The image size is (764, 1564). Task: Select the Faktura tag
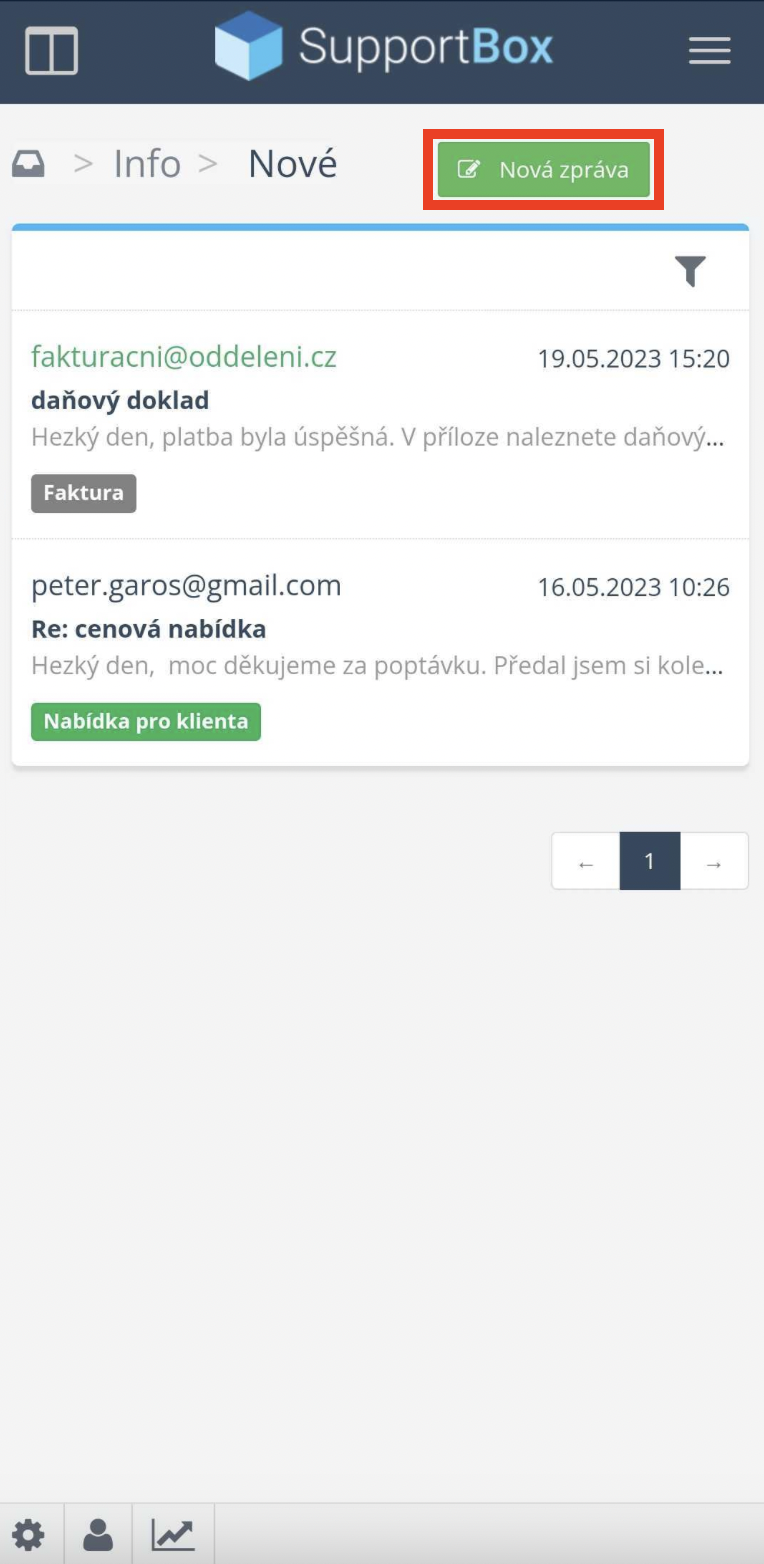pos(83,493)
